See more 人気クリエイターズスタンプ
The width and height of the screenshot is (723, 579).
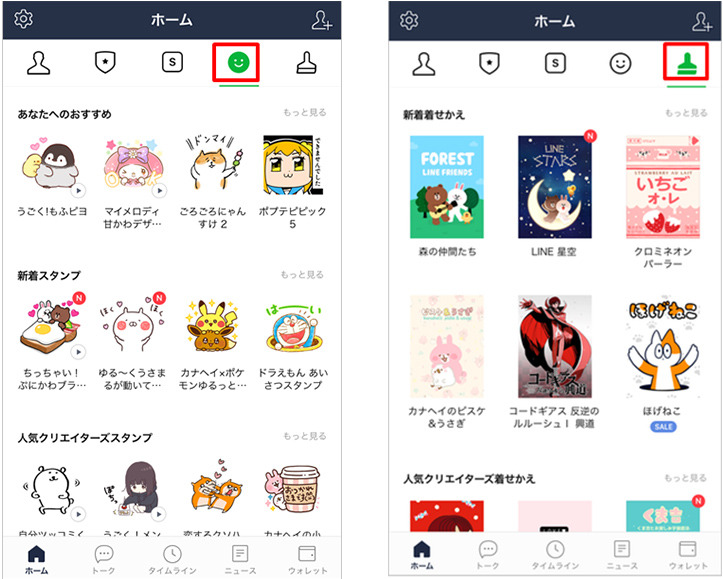coord(302,437)
